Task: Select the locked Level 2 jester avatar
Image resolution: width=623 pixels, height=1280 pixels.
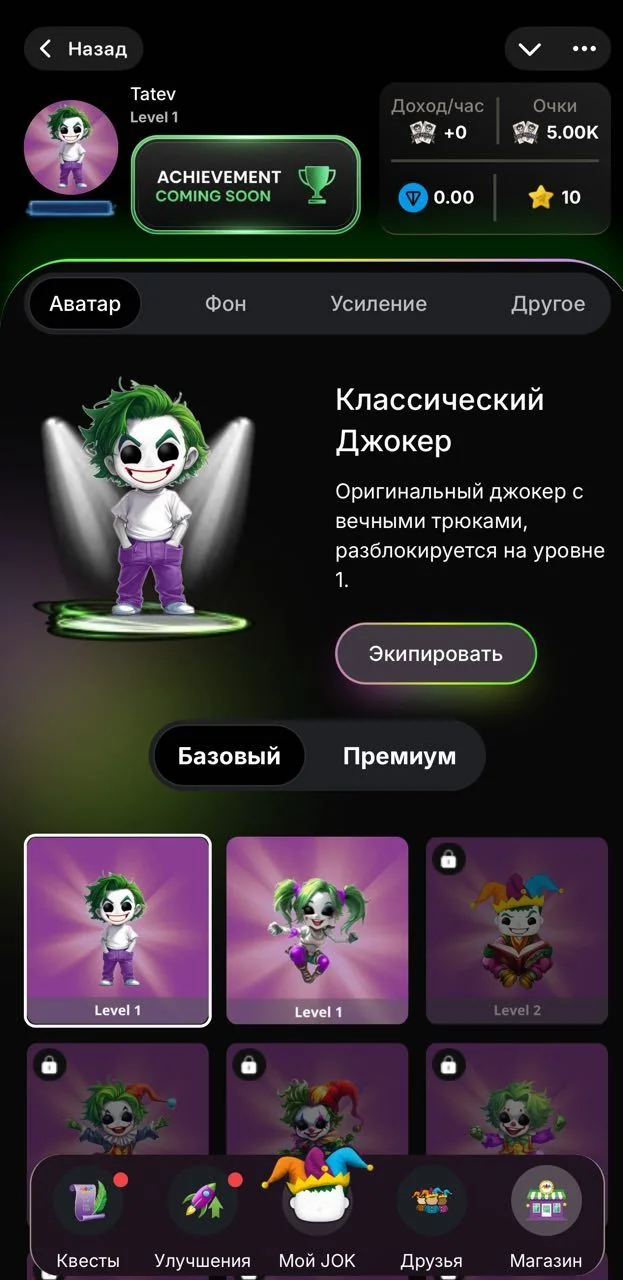Action: click(x=517, y=930)
